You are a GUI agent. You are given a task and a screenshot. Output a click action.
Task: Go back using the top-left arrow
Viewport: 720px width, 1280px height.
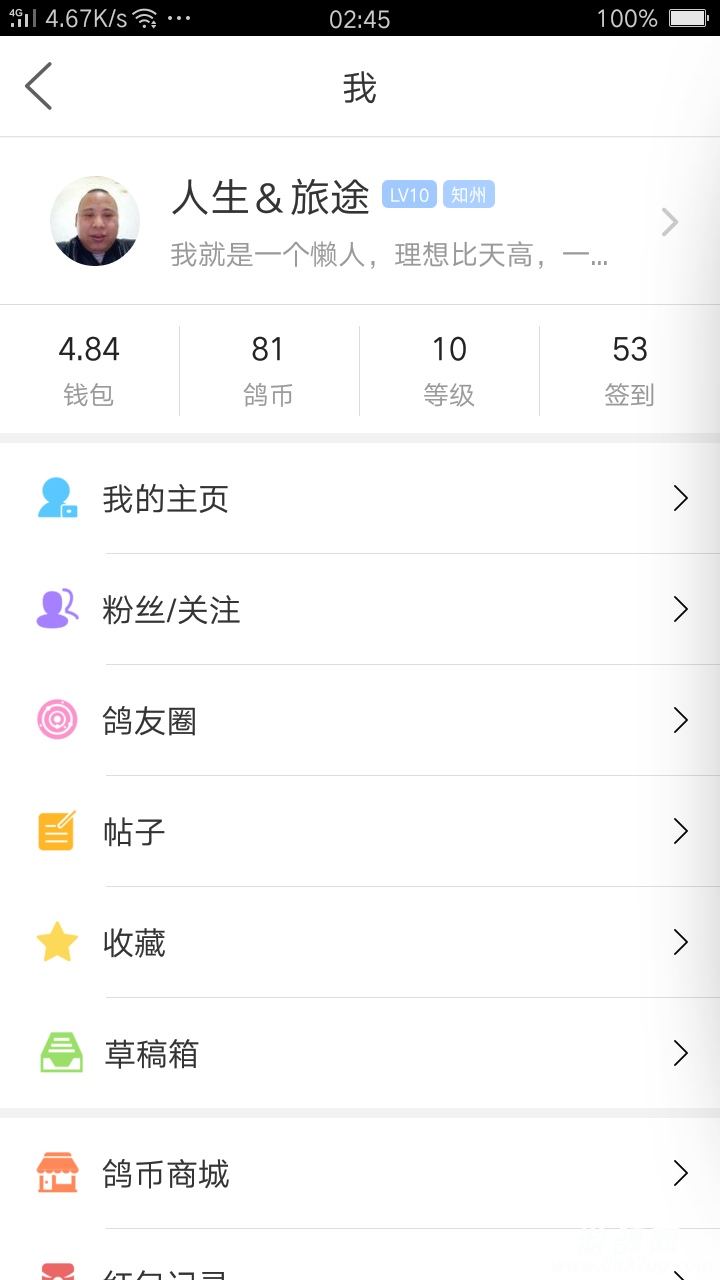point(39,87)
